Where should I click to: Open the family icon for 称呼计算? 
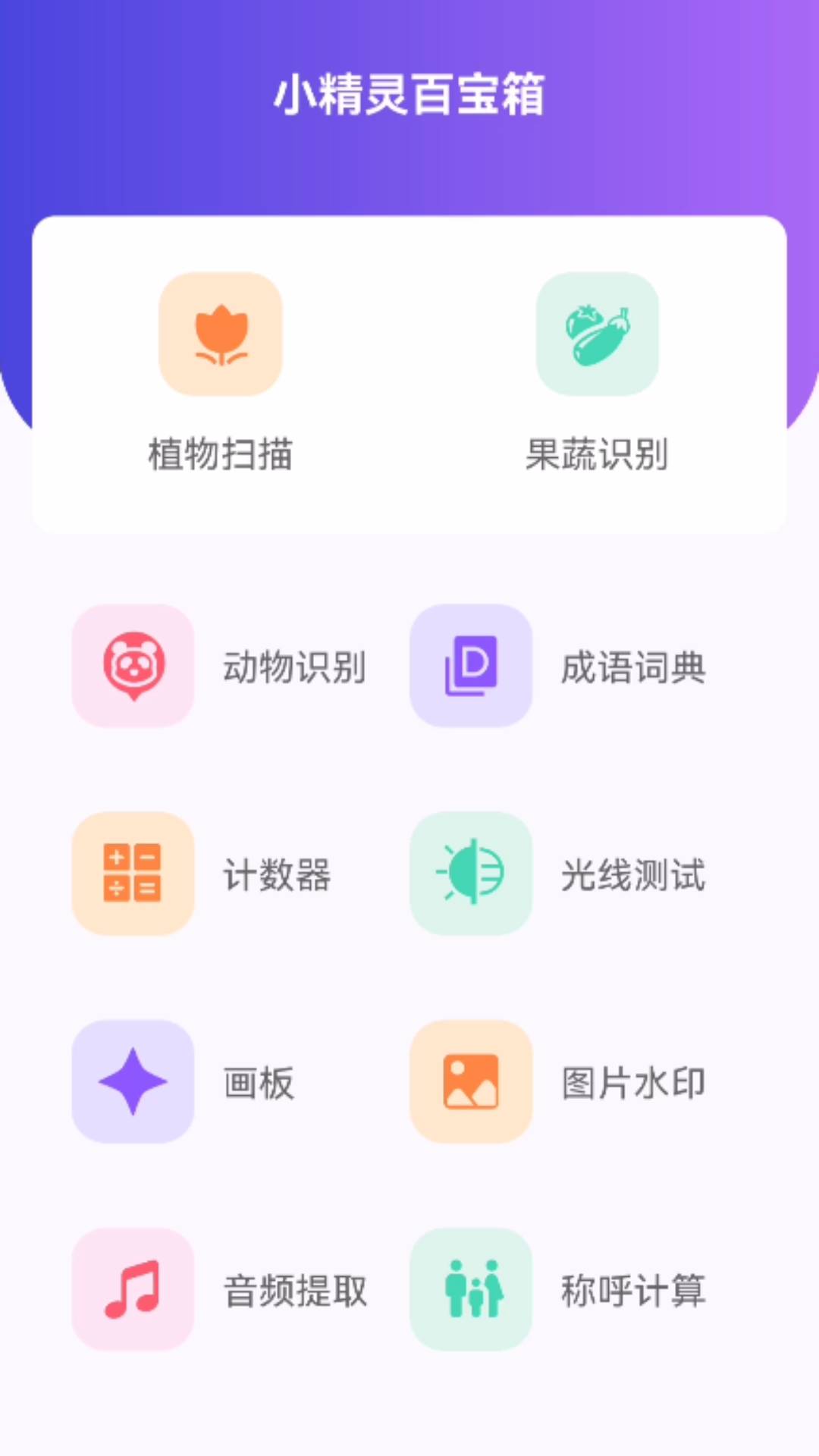pos(470,1291)
